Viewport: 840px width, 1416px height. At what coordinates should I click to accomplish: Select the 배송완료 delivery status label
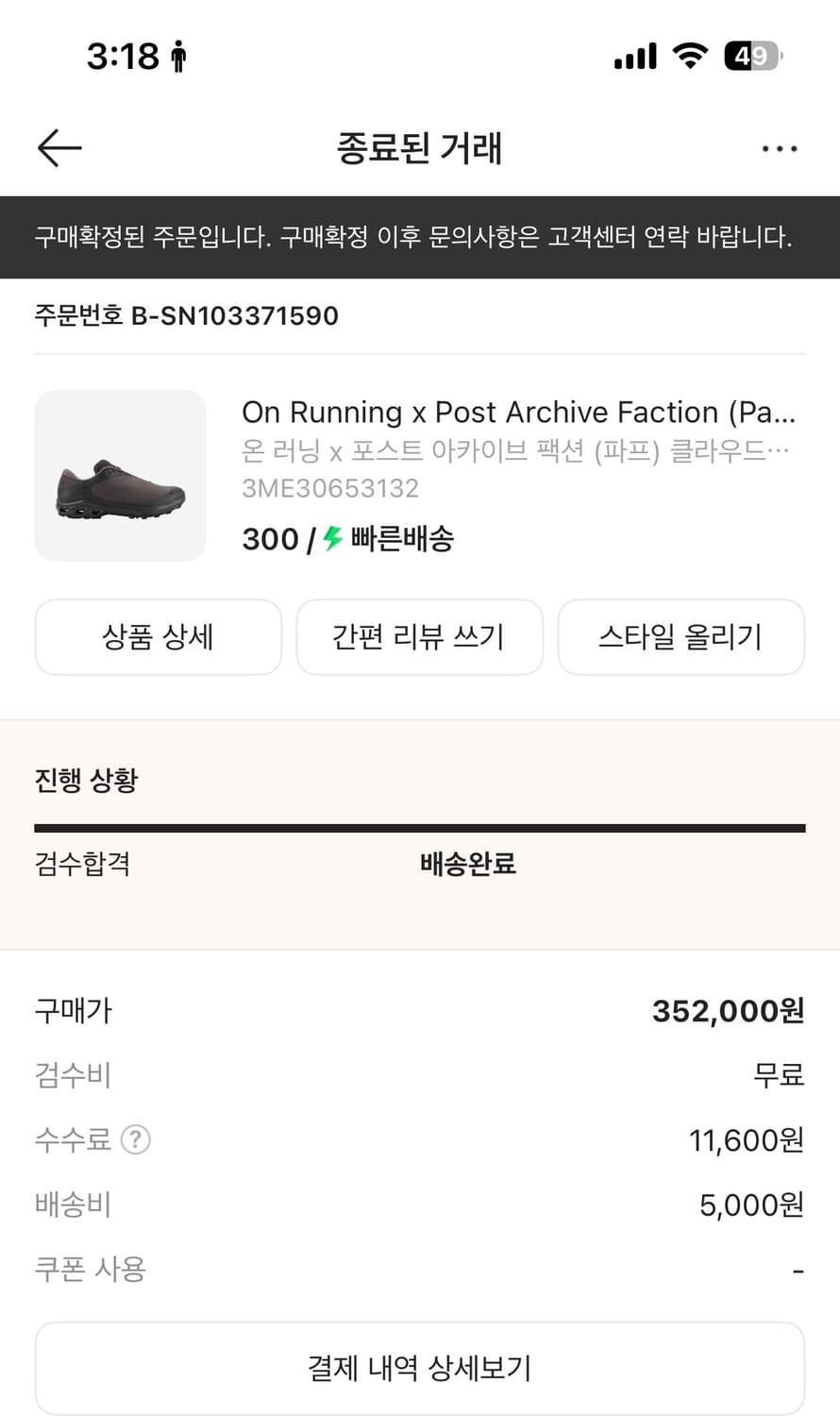(467, 864)
